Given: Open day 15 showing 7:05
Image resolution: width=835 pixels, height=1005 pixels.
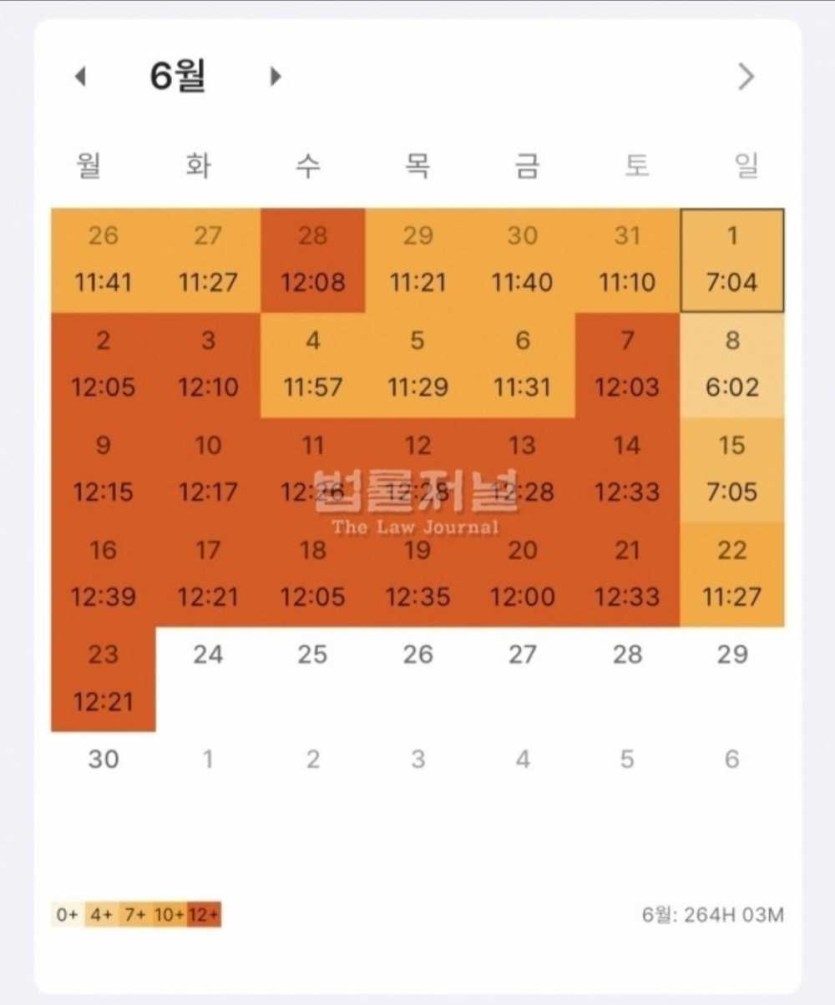Looking at the screenshot, I should (x=732, y=470).
